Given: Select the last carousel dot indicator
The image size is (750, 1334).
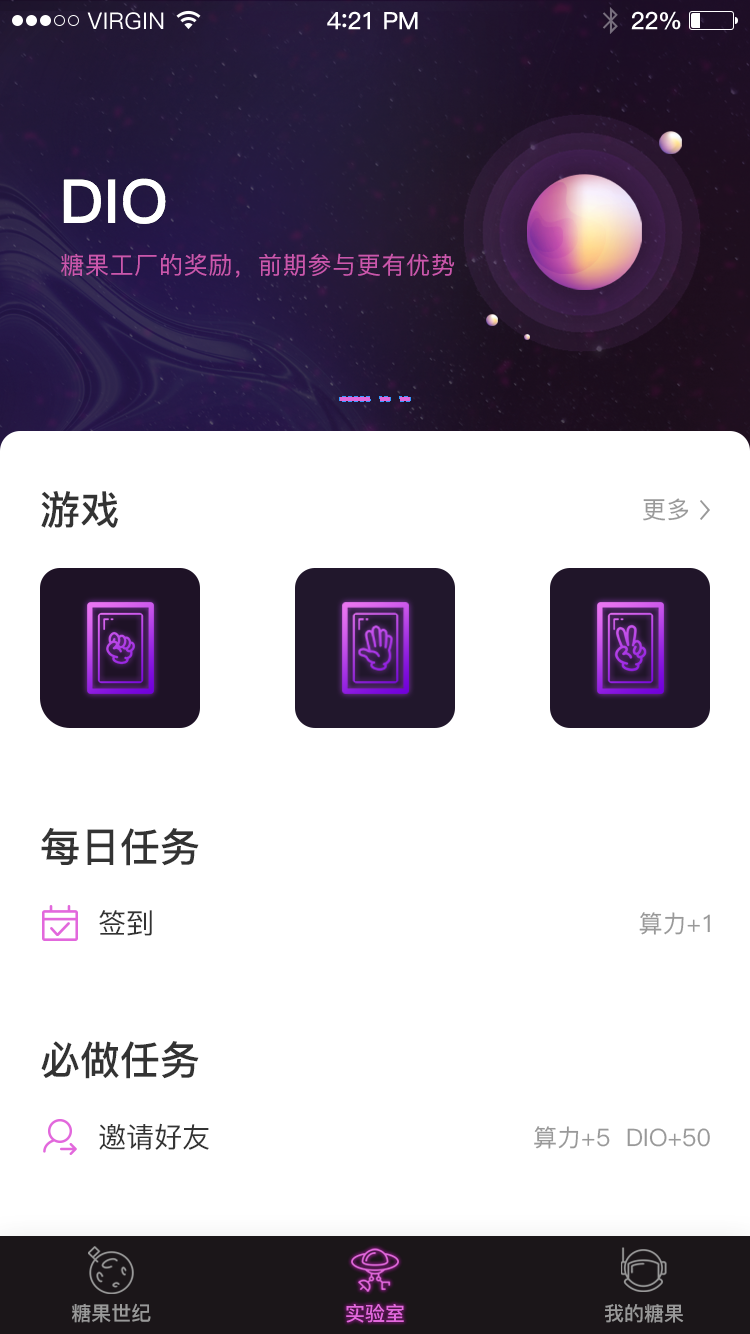Looking at the screenshot, I should tap(404, 399).
